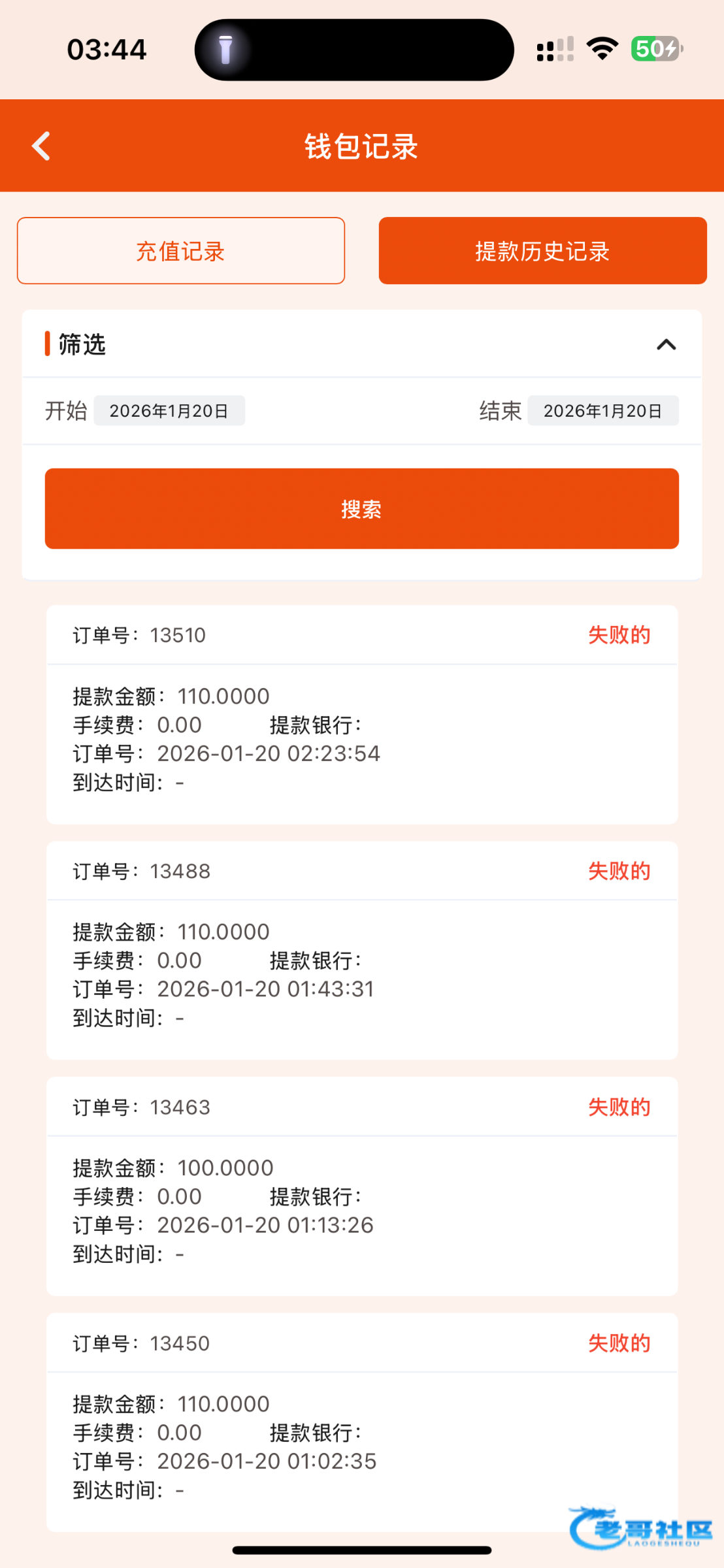Go back using the top-left arrow

click(x=41, y=146)
